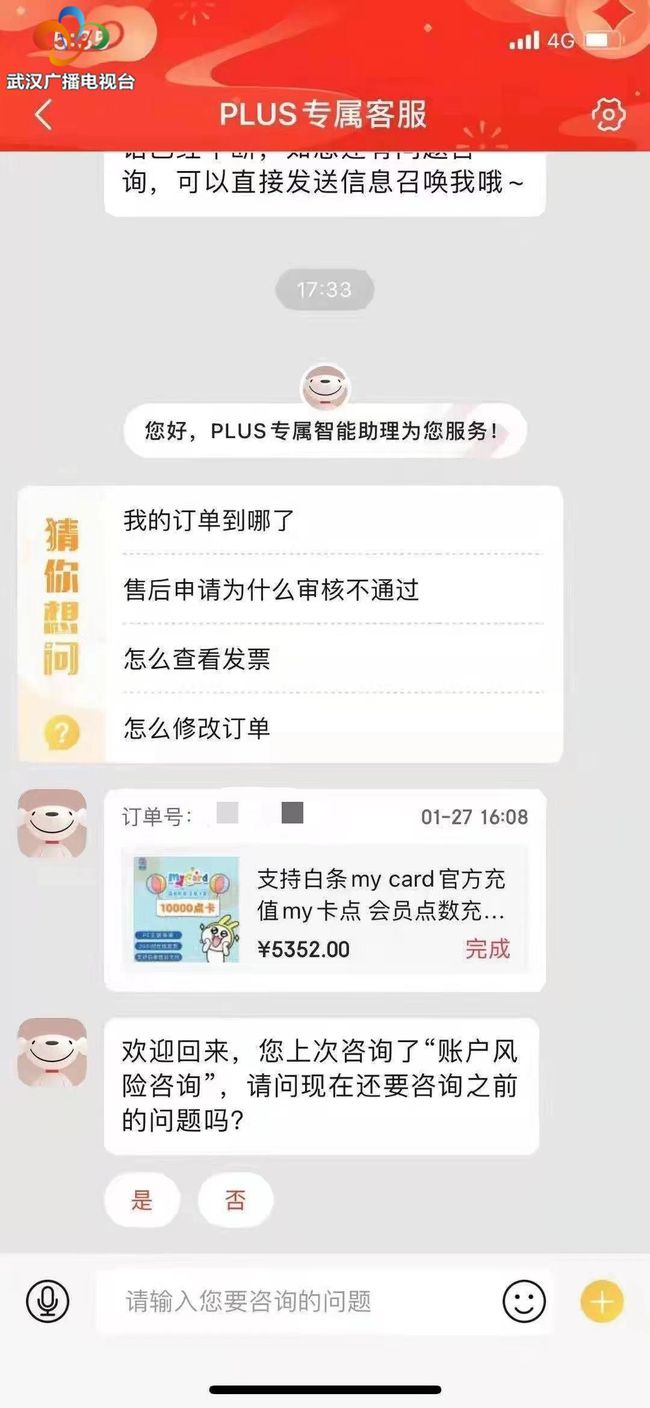Open the yellow plus attachments button

(602, 1302)
